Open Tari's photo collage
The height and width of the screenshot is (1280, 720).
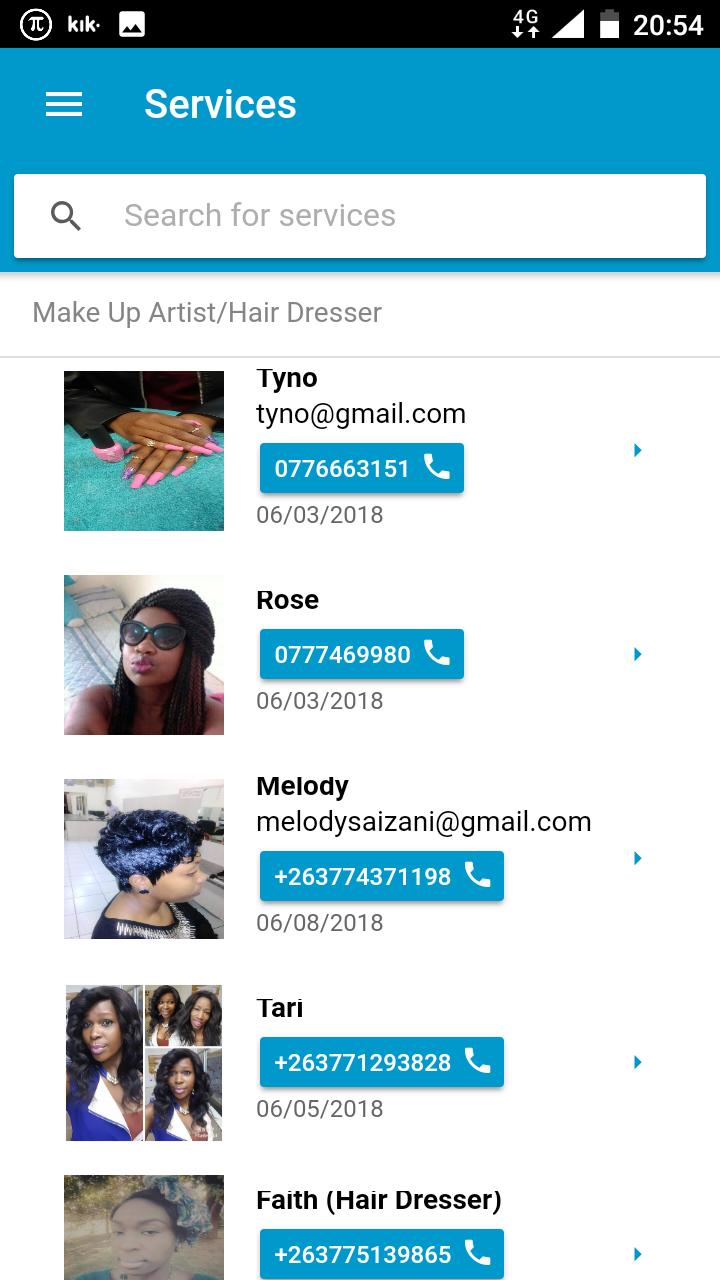click(x=144, y=1062)
